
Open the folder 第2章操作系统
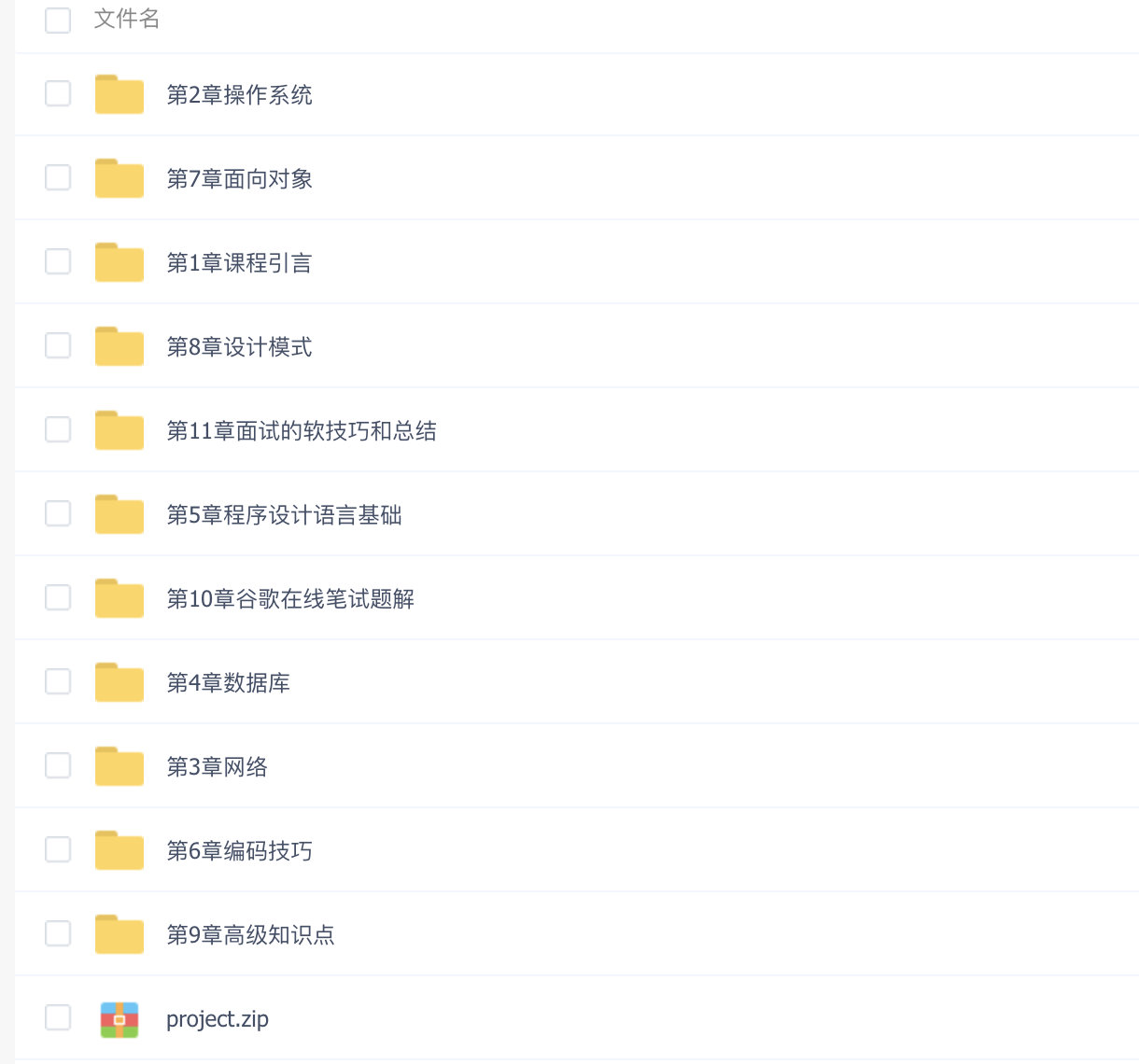[239, 95]
